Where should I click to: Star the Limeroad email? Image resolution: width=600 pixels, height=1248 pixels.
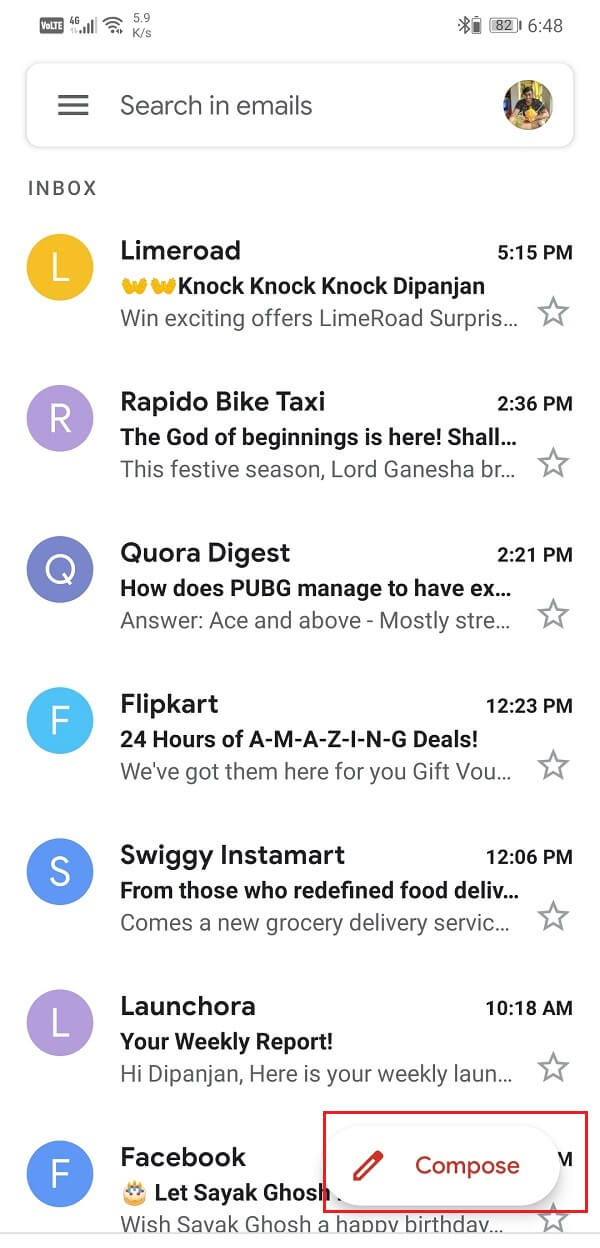click(553, 313)
